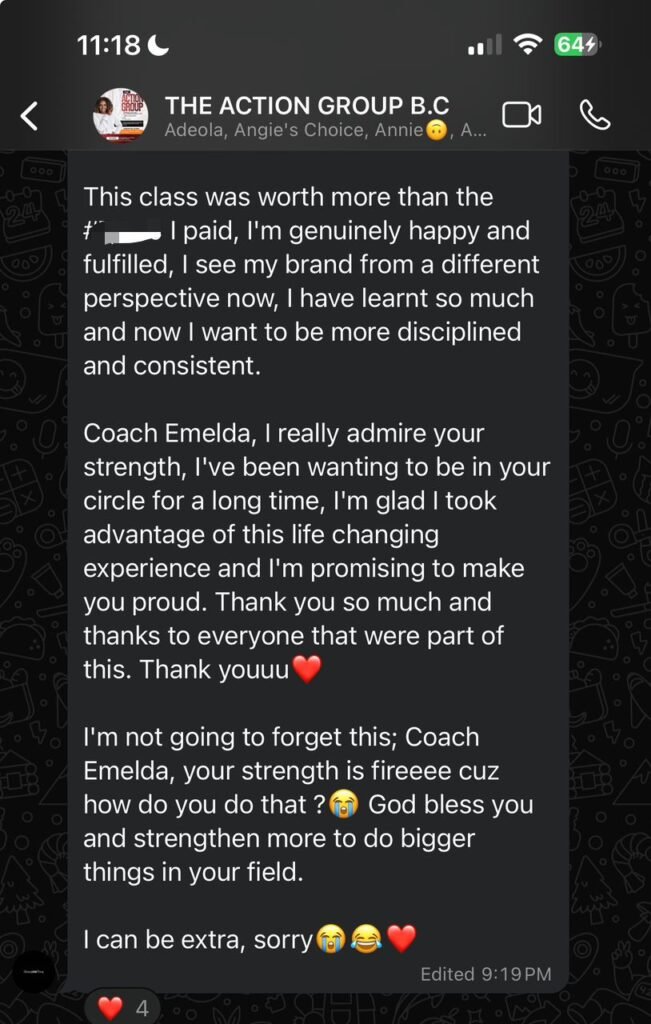Go back to the chats list

pos(30,116)
